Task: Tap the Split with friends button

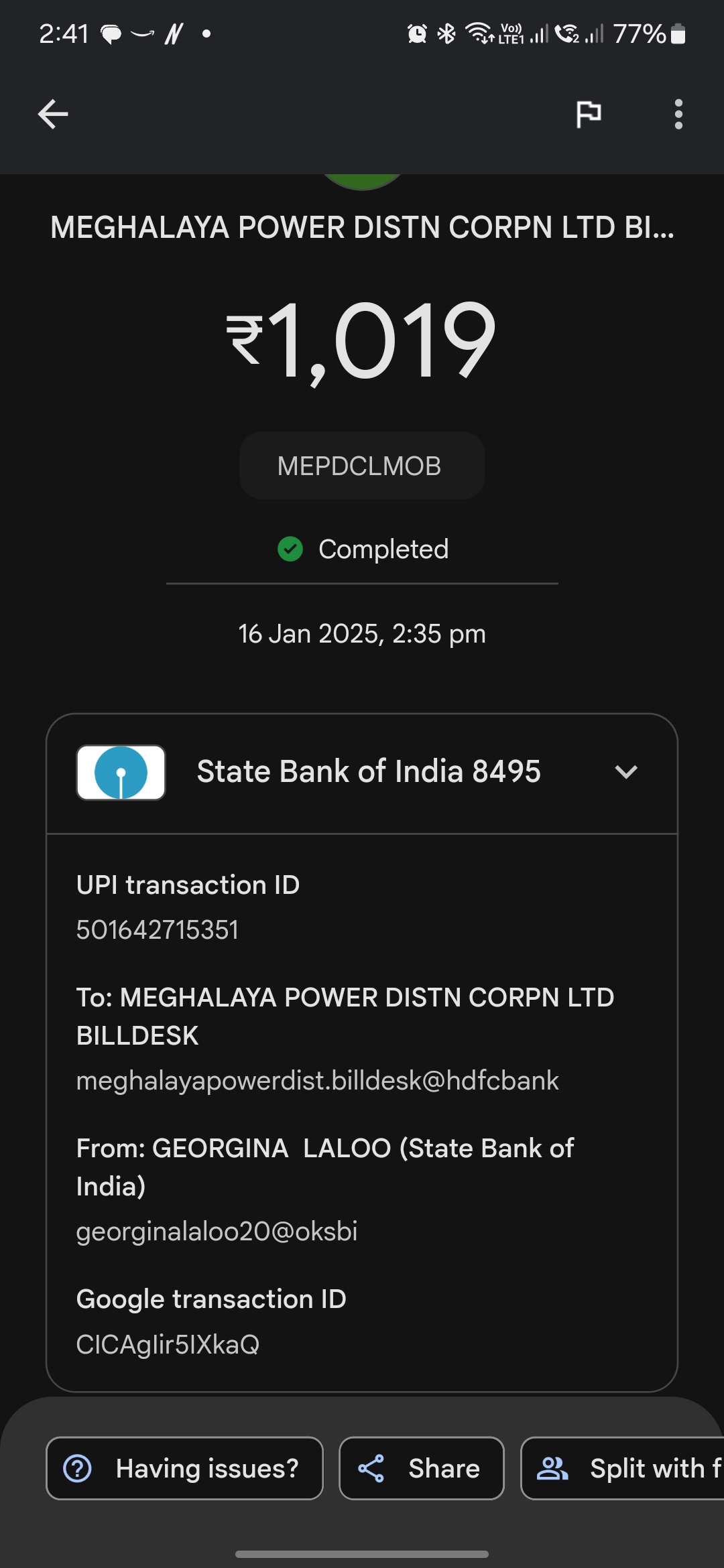Action: pos(623,1468)
